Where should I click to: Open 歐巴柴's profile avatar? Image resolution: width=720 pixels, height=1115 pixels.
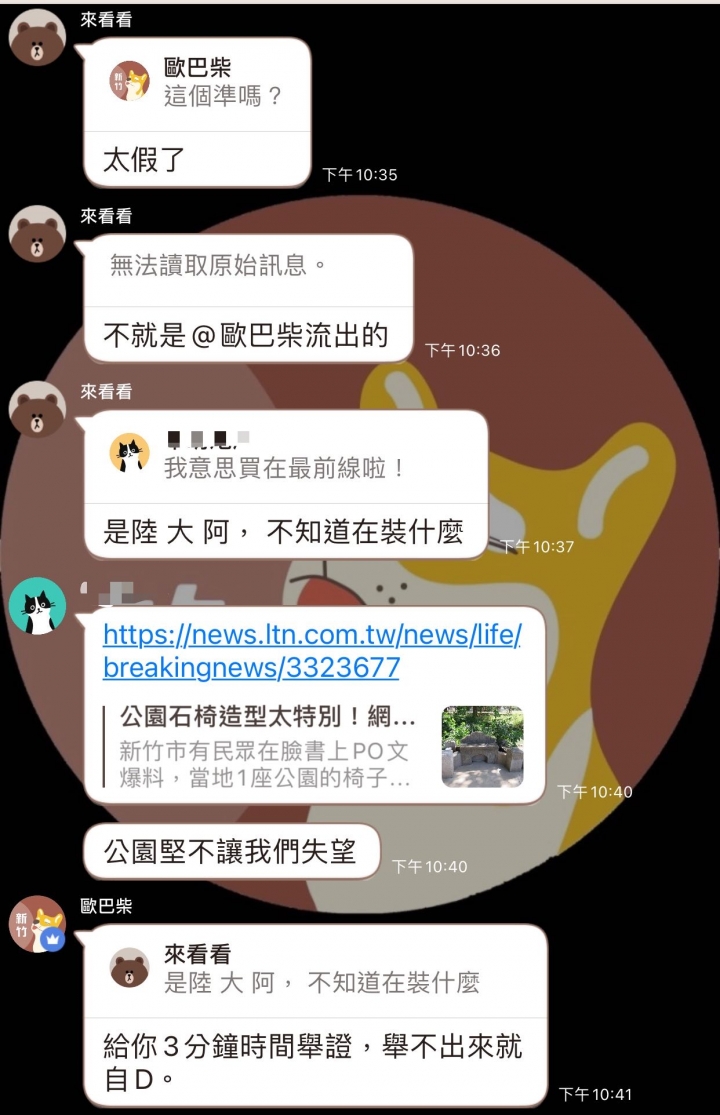tap(37, 923)
